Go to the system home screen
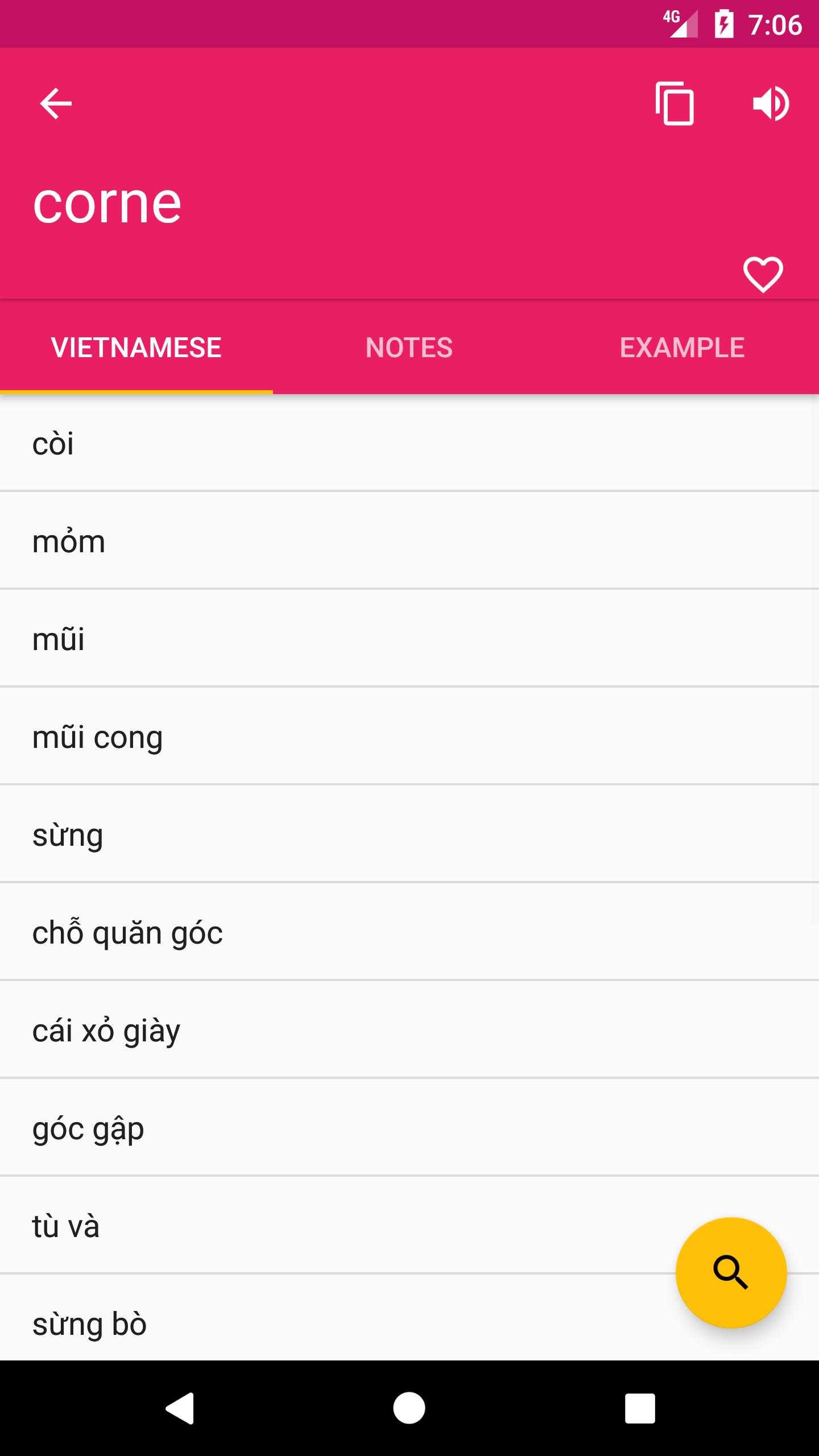Viewport: 819px width, 1456px height. (409, 1408)
